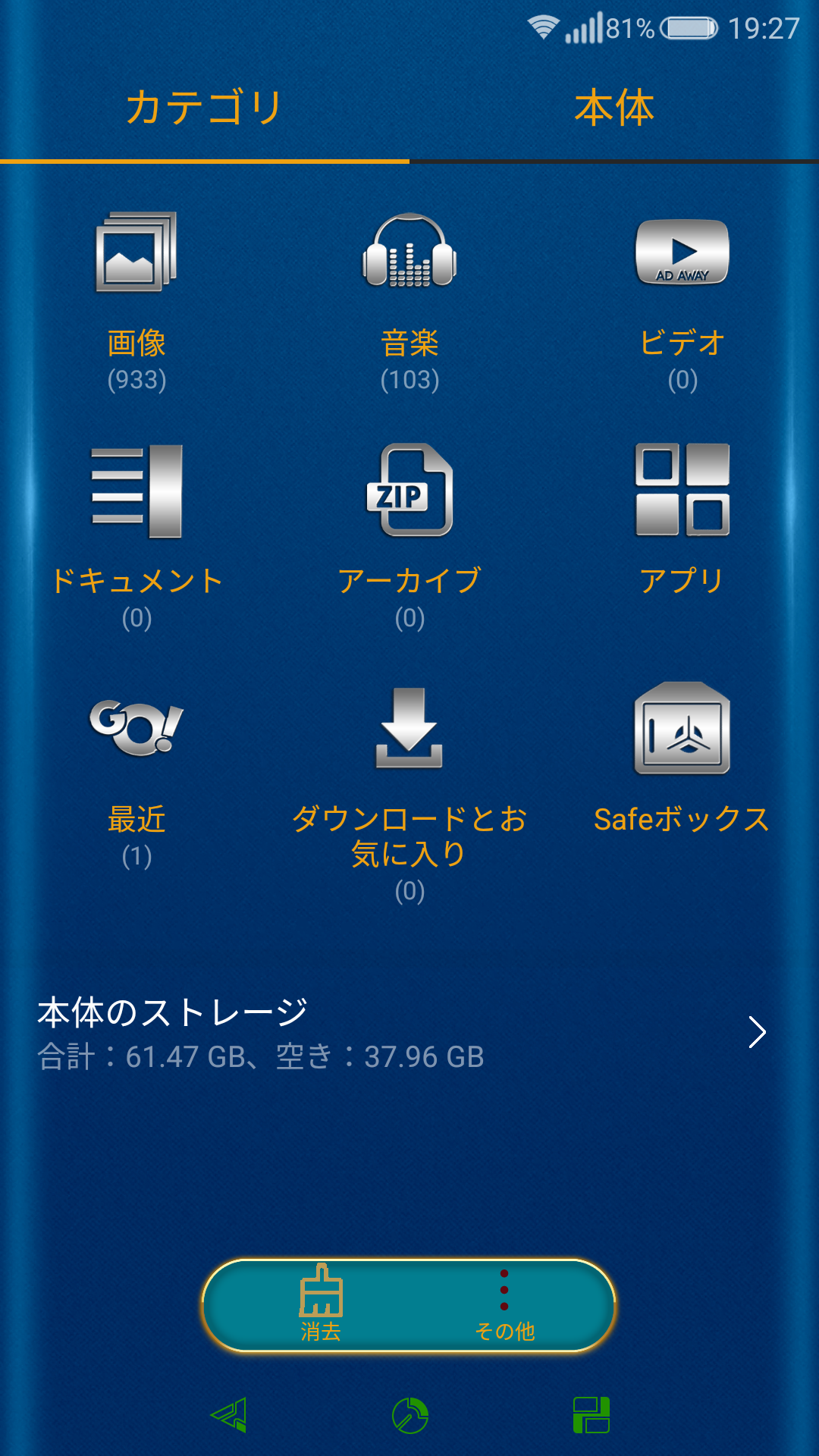Image resolution: width=819 pixels, height=1456 pixels.
Task: Open the 画像 category
Action: [x=136, y=302]
